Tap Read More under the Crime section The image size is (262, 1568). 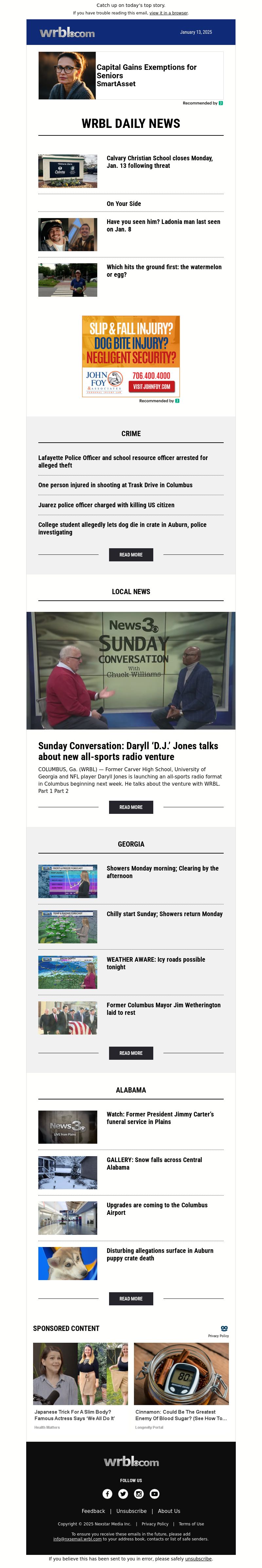pyautogui.click(x=131, y=554)
